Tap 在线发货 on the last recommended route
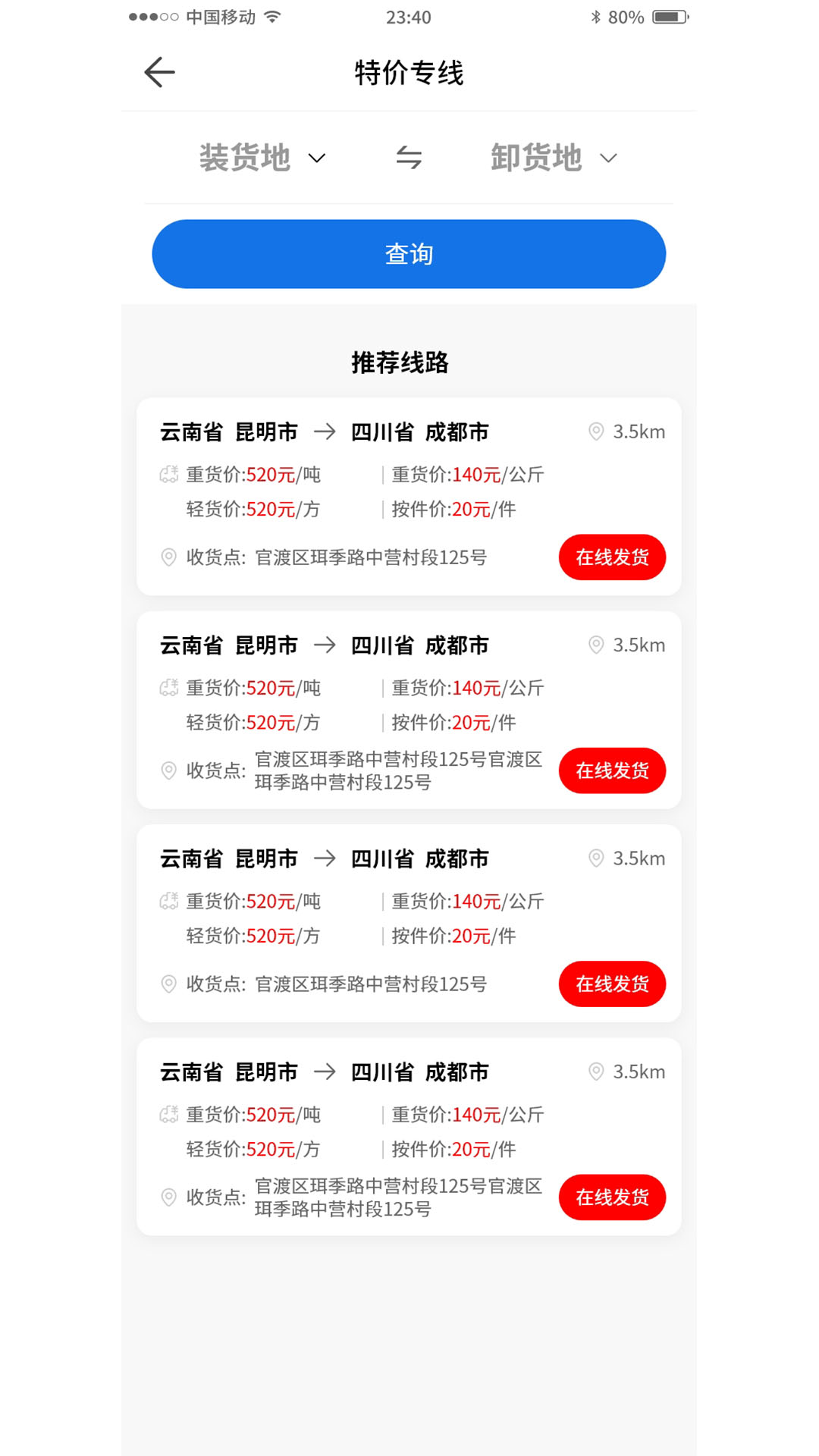Viewport: 819px width, 1456px height. (x=612, y=1197)
